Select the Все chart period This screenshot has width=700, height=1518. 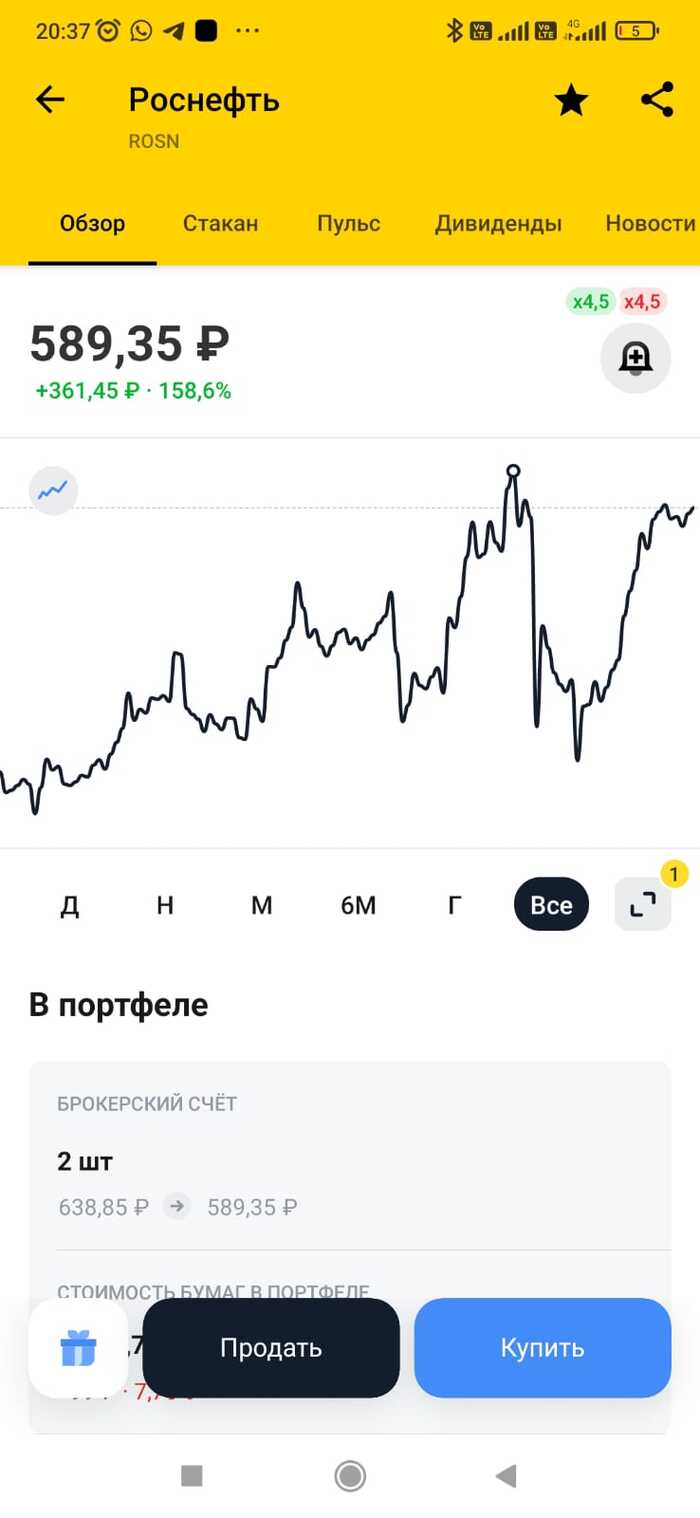(551, 905)
